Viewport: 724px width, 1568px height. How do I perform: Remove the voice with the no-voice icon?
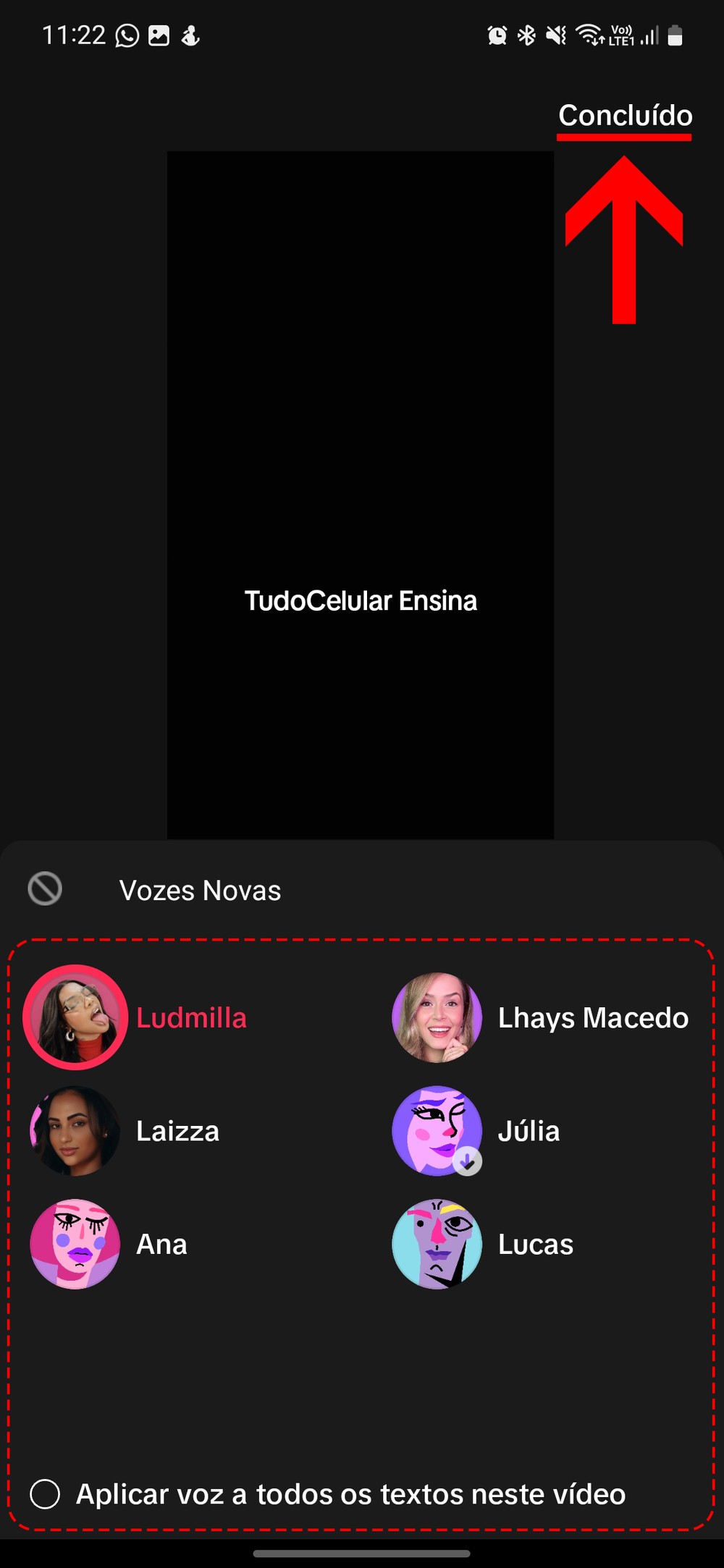point(45,889)
